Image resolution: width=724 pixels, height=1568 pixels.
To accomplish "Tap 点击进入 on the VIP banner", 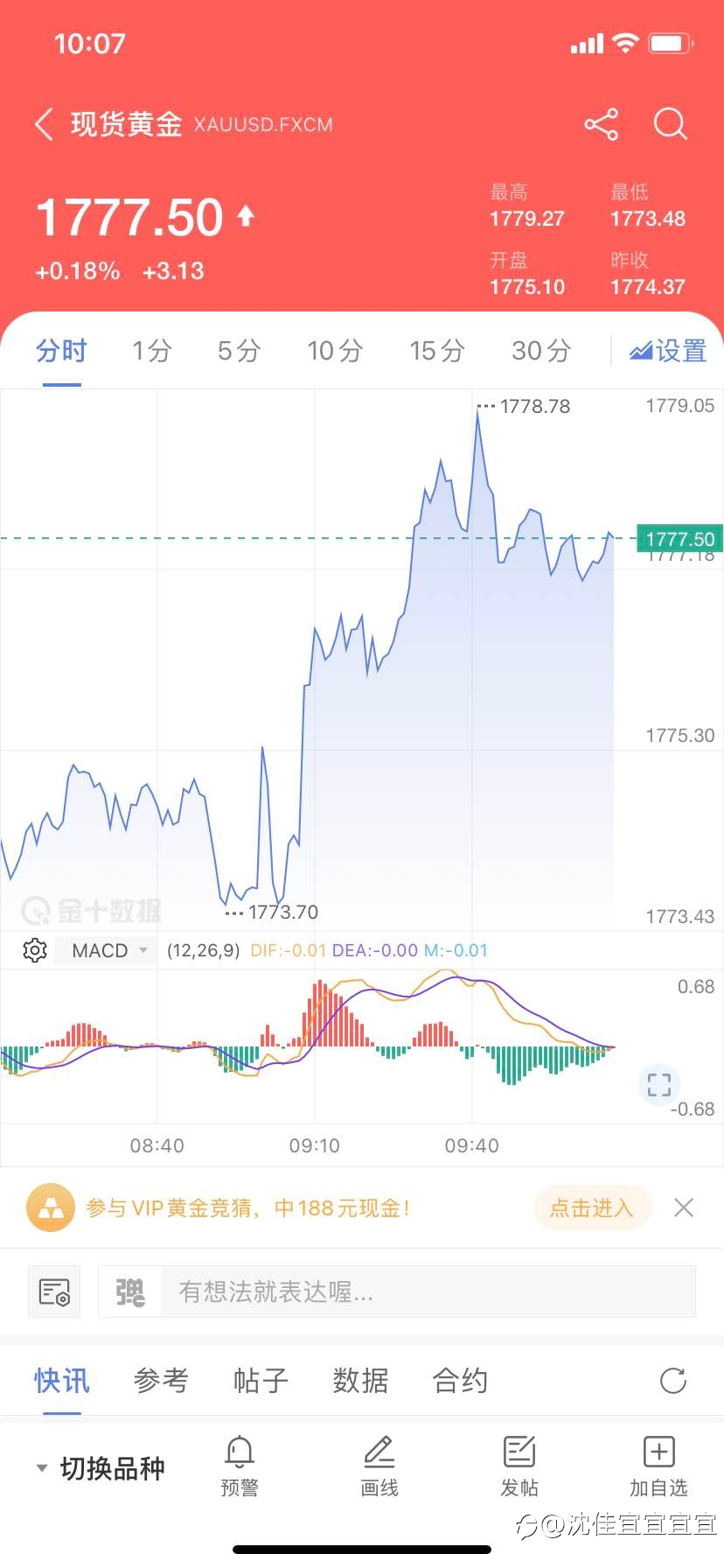I will (591, 1208).
